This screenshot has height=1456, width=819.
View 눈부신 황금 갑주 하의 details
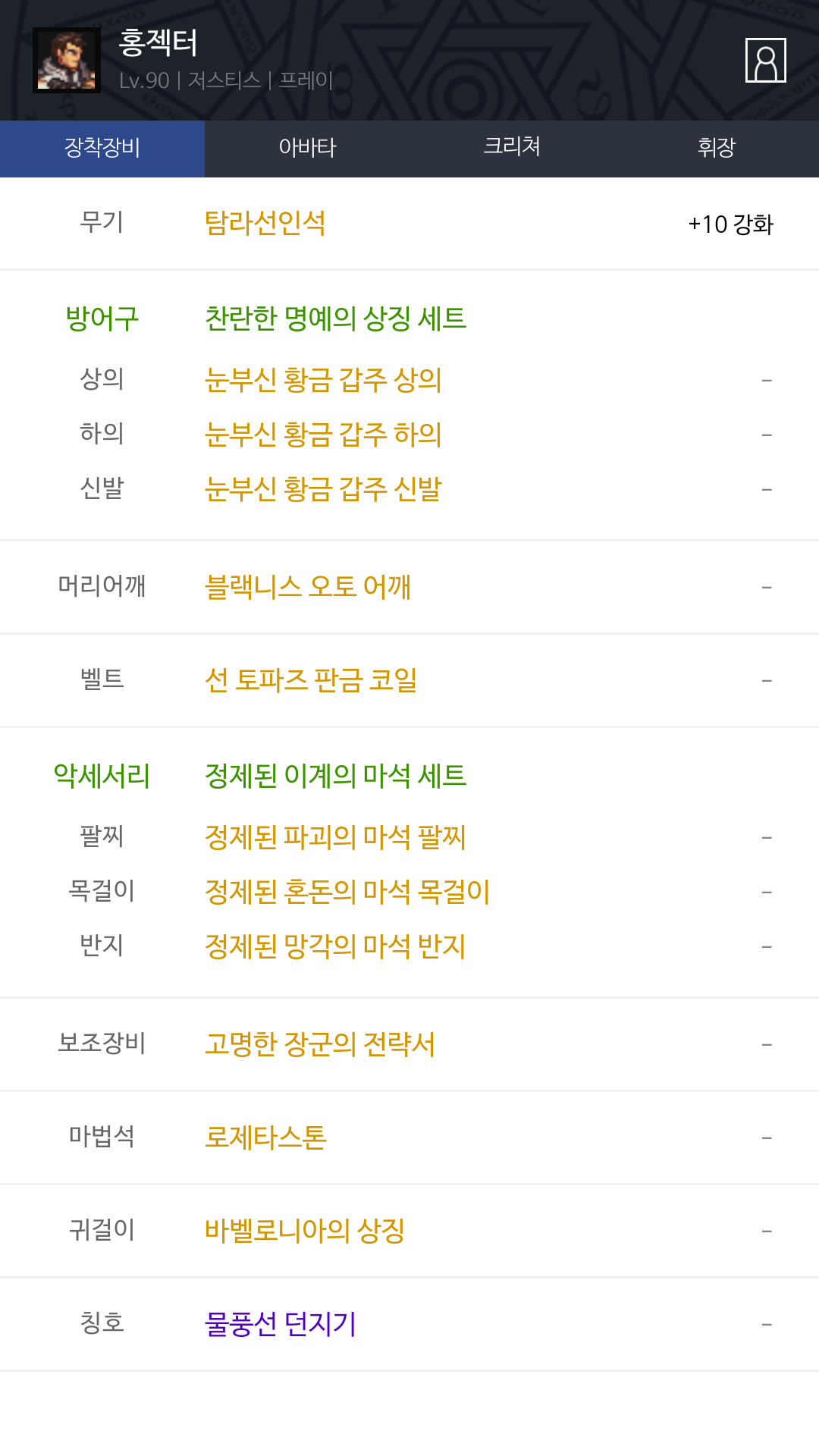click(x=323, y=435)
